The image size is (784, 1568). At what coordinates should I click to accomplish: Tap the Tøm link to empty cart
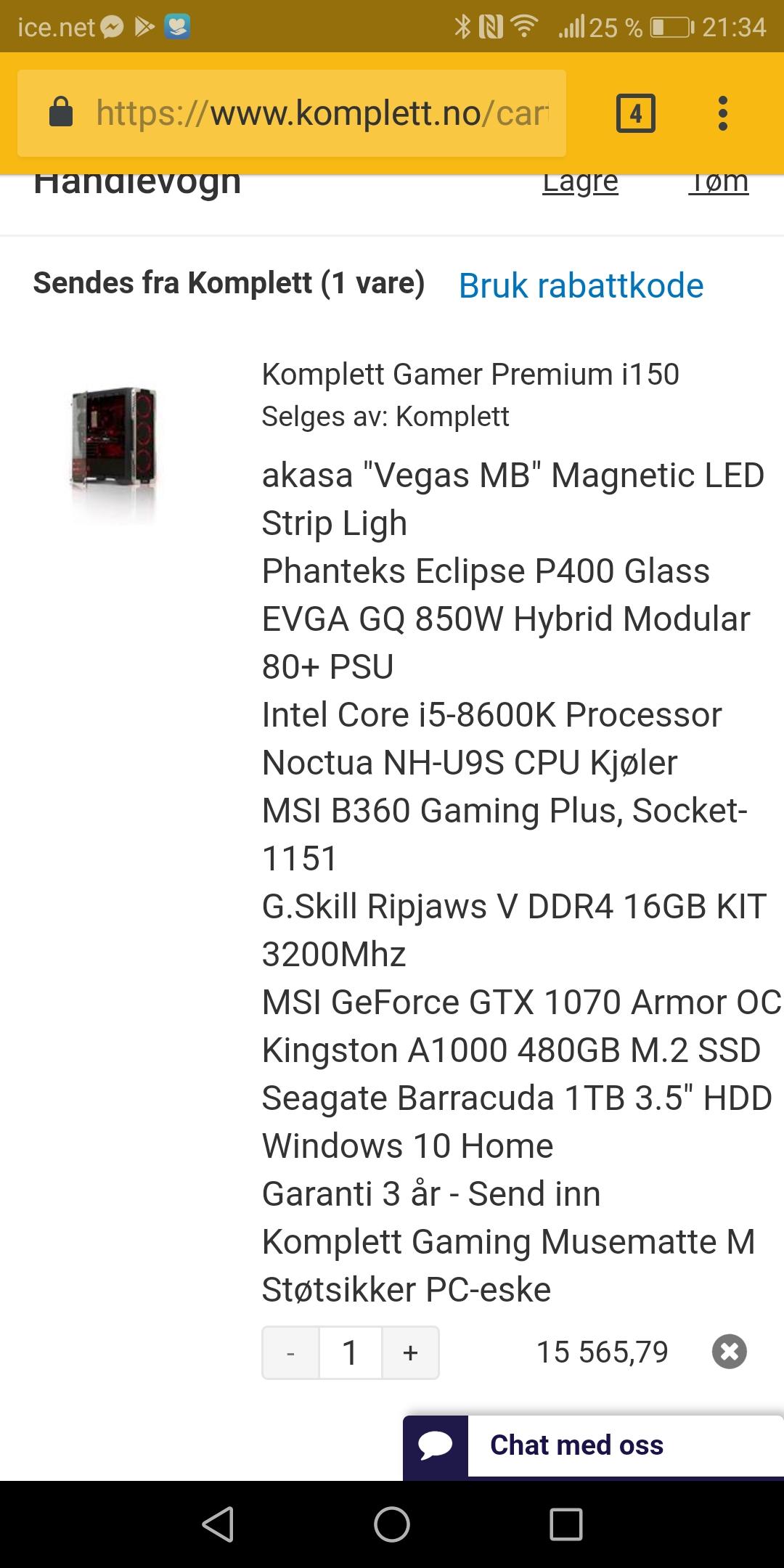(718, 181)
